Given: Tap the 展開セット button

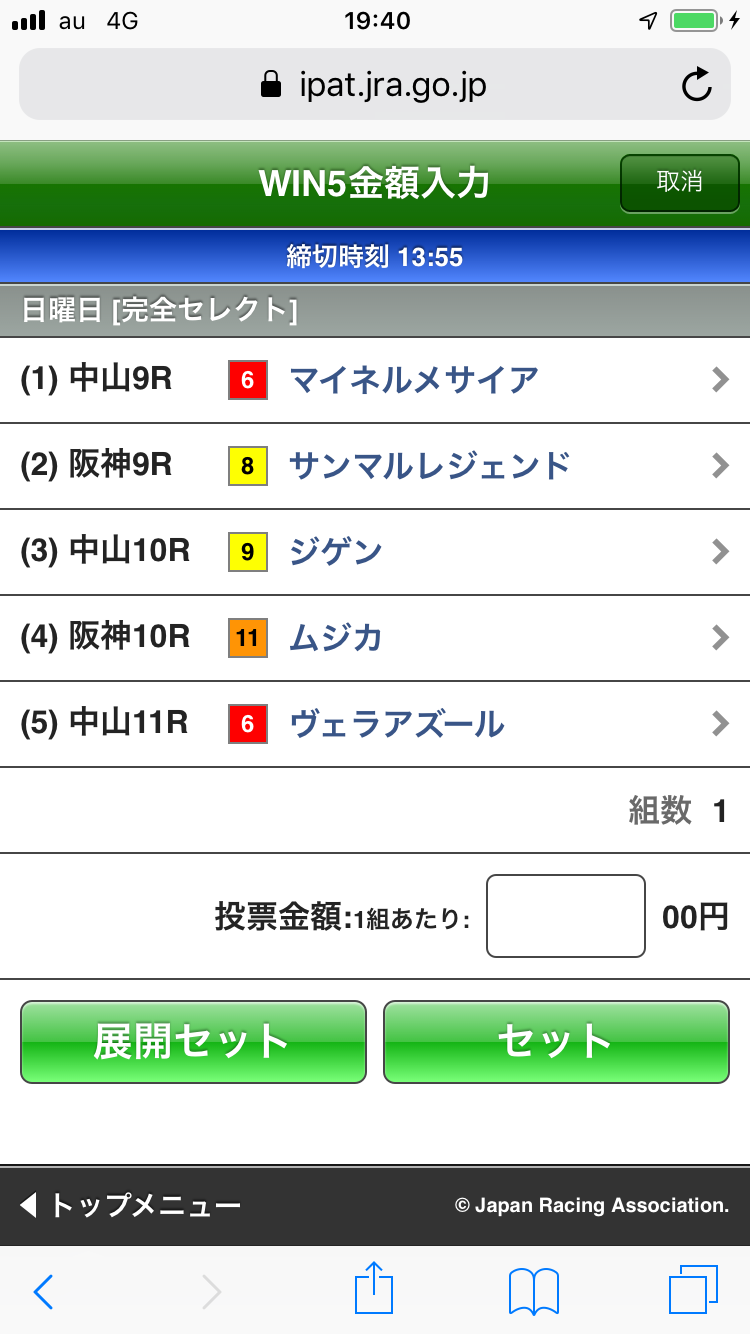Looking at the screenshot, I should click(x=193, y=1042).
